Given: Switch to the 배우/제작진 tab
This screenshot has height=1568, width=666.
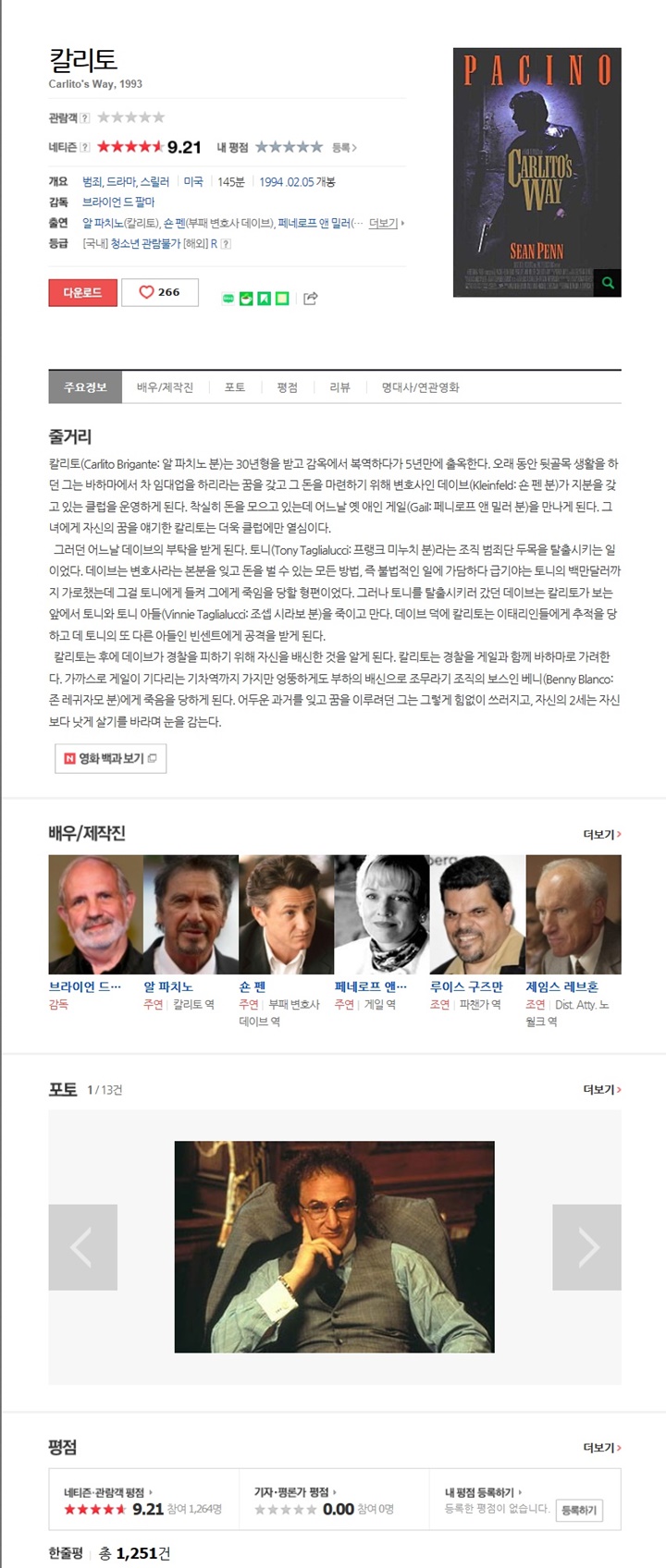Looking at the screenshot, I should (165, 387).
